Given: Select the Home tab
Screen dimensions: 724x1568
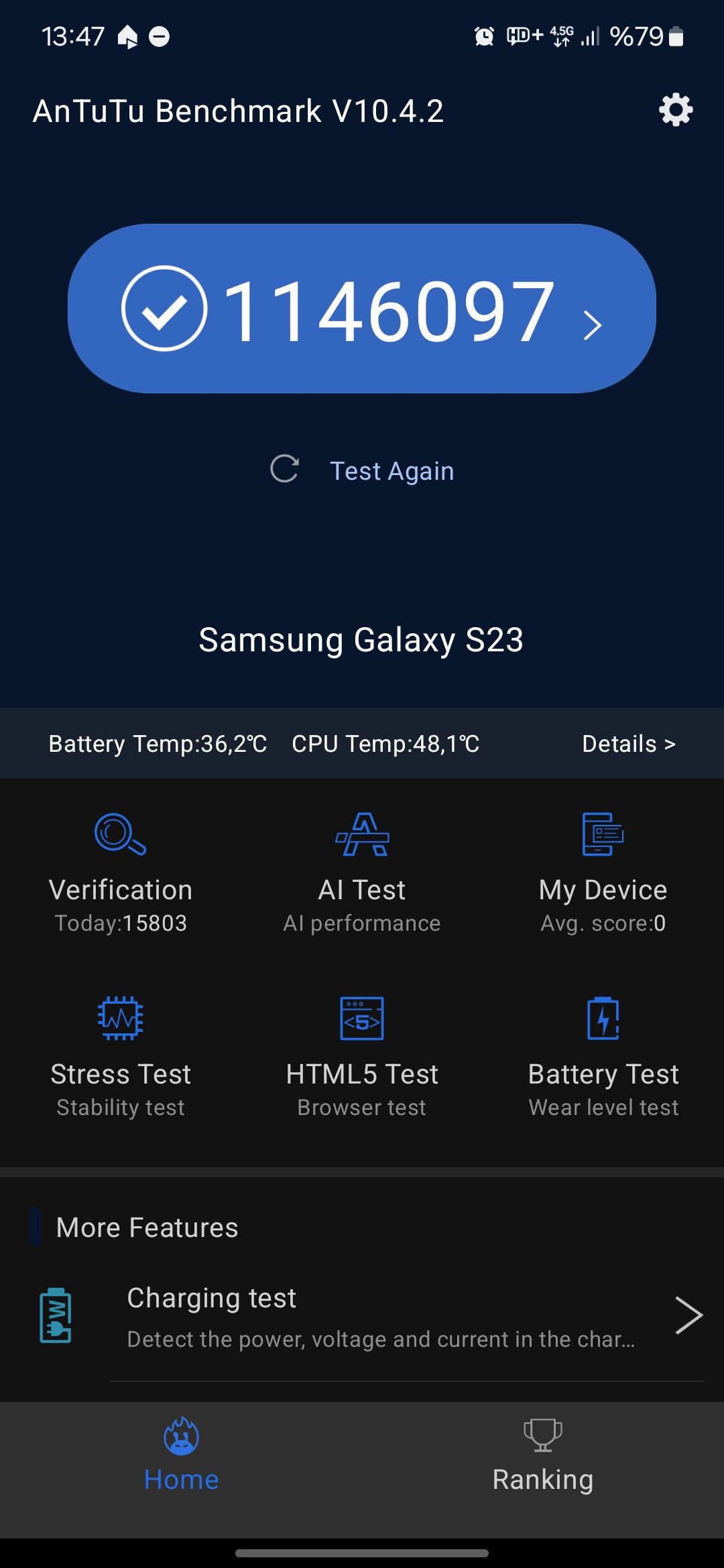Looking at the screenshot, I should 180,1461.
